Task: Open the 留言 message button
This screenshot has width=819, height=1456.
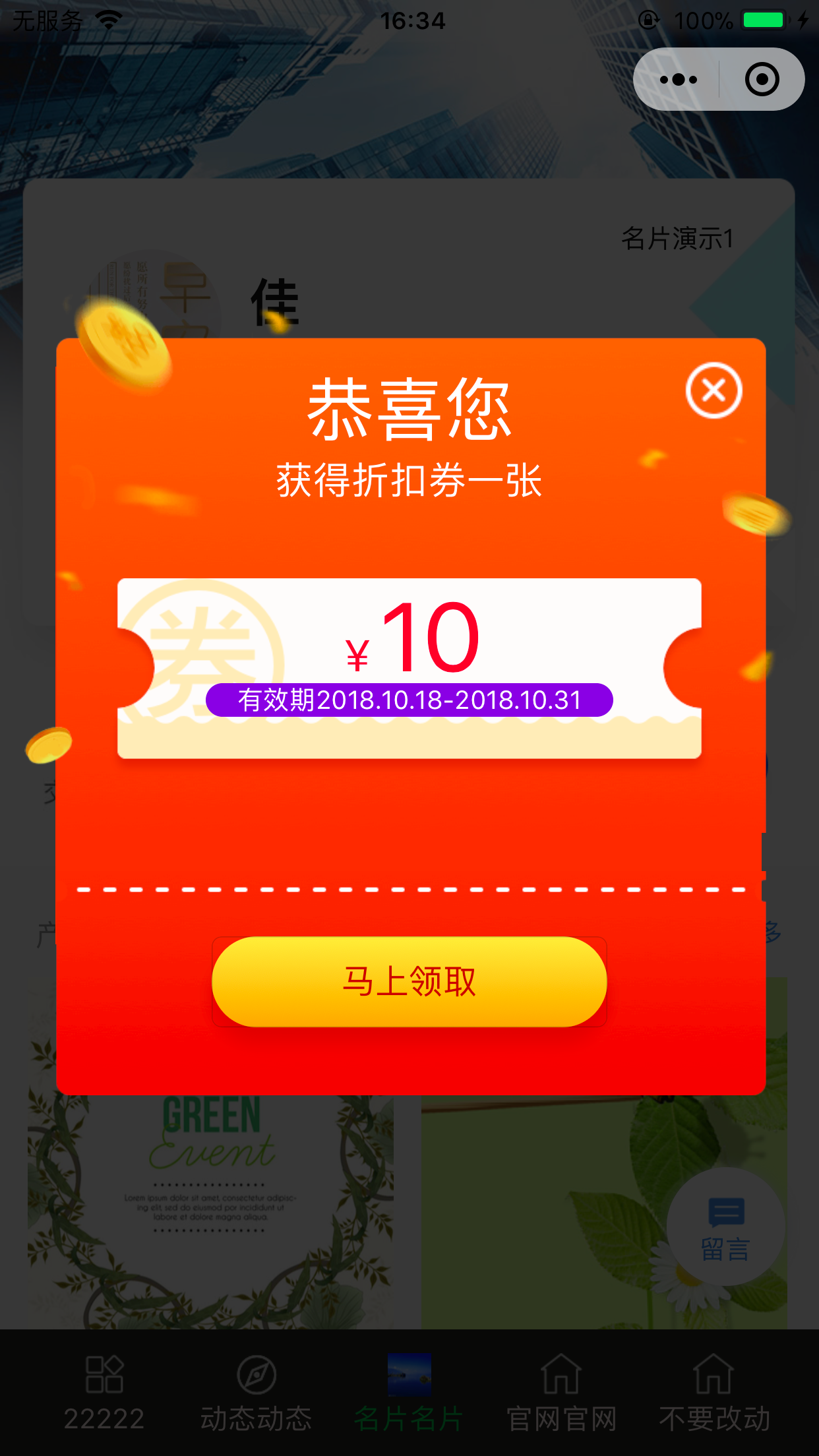Action: pyautogui.click(x=725, y=1228)
